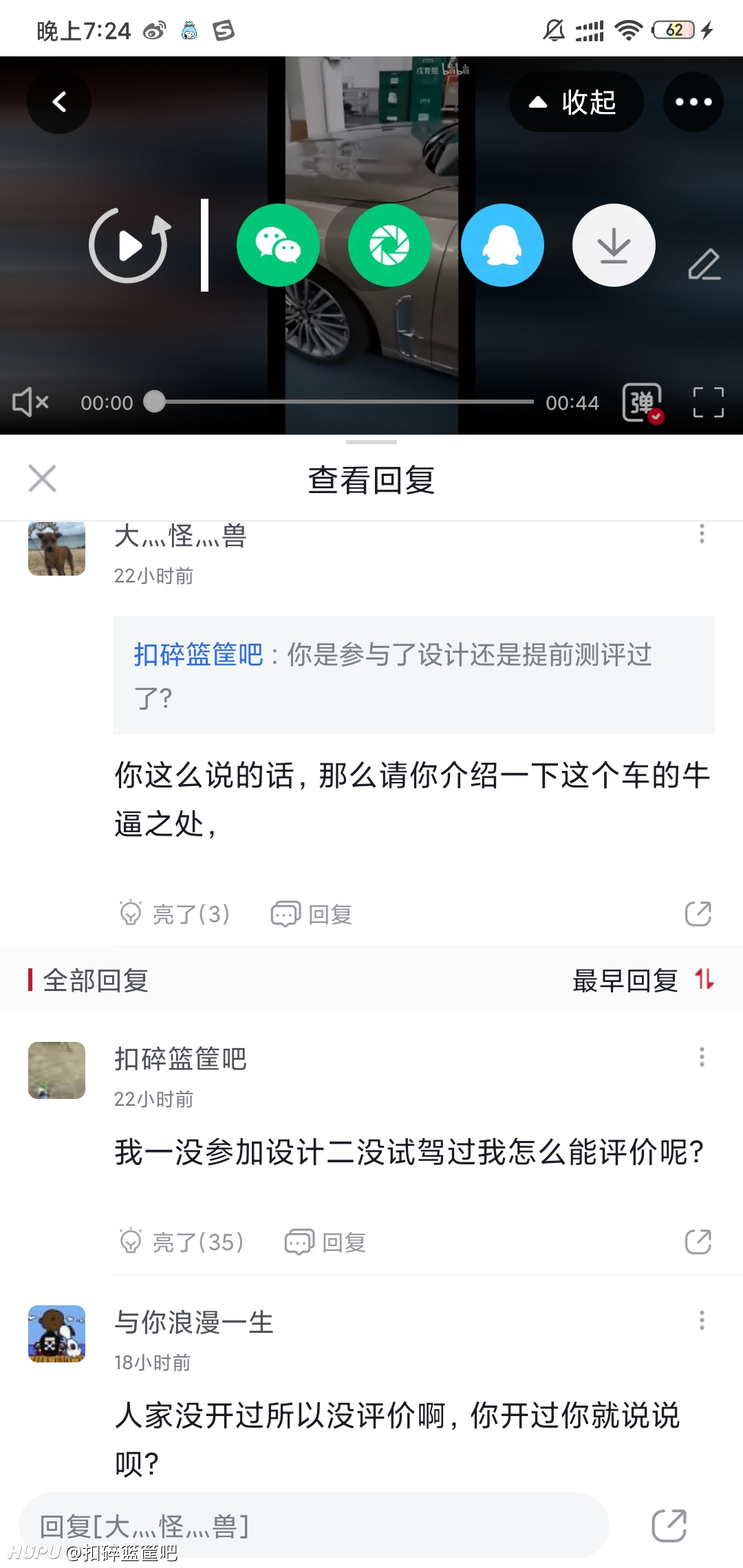Image resolution: width=743 pixels, height=1568 pixels.
Task: Open the three-dot video options menu
Action: 693,102
